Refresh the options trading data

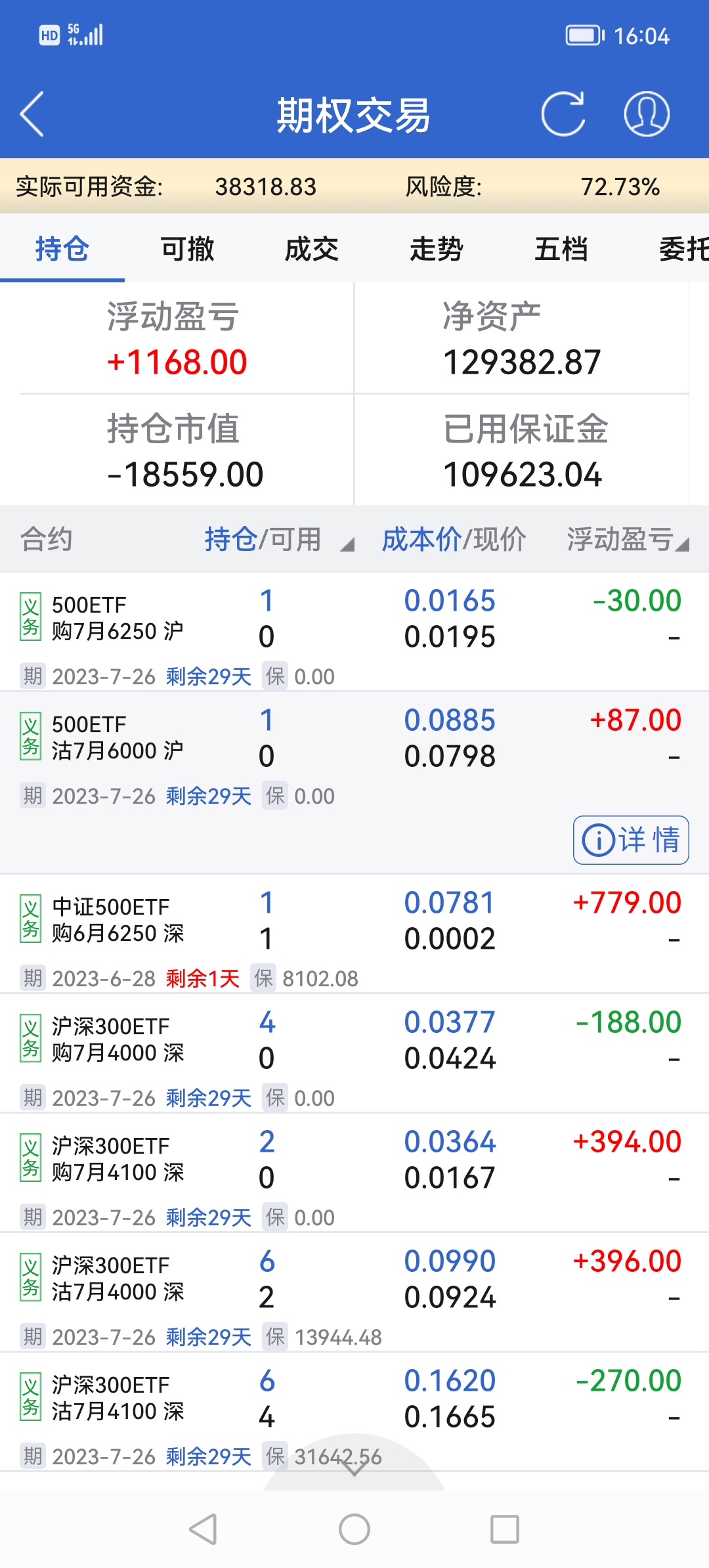[x=563, y=114]
